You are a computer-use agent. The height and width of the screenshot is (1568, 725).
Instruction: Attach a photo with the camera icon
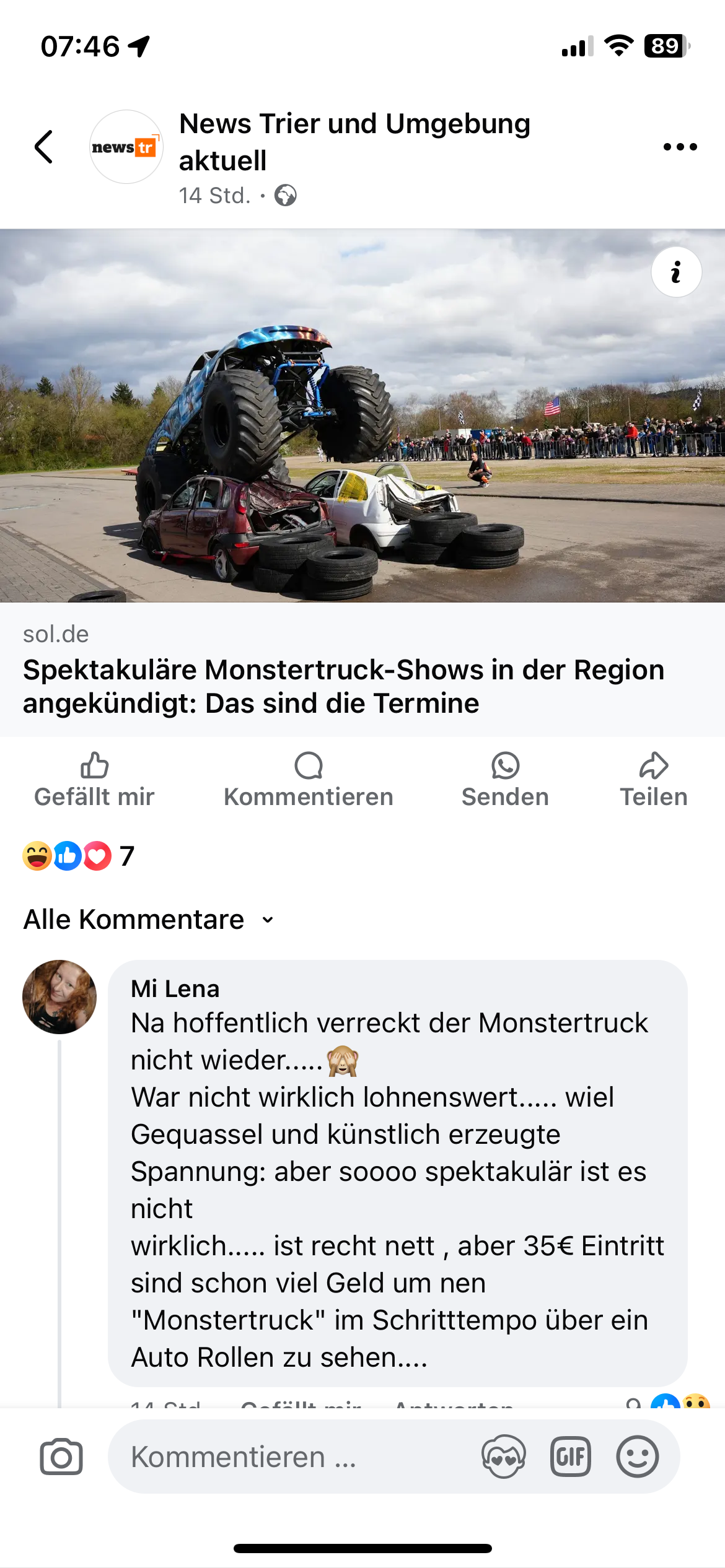pyautogui.click(x=61, y=1457)
